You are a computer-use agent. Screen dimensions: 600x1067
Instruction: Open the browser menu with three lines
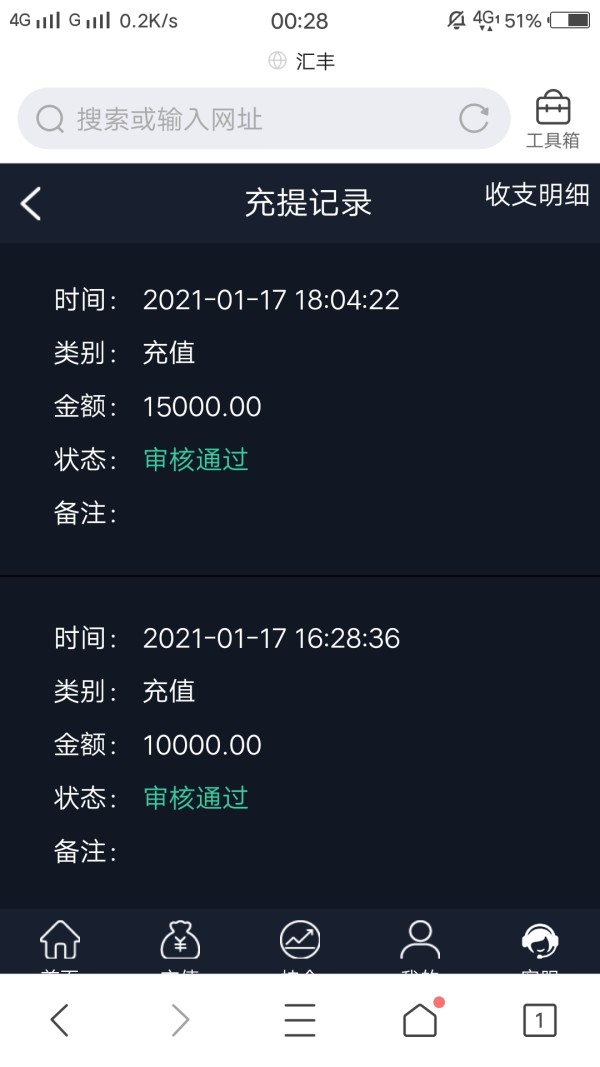point(300,1020)
